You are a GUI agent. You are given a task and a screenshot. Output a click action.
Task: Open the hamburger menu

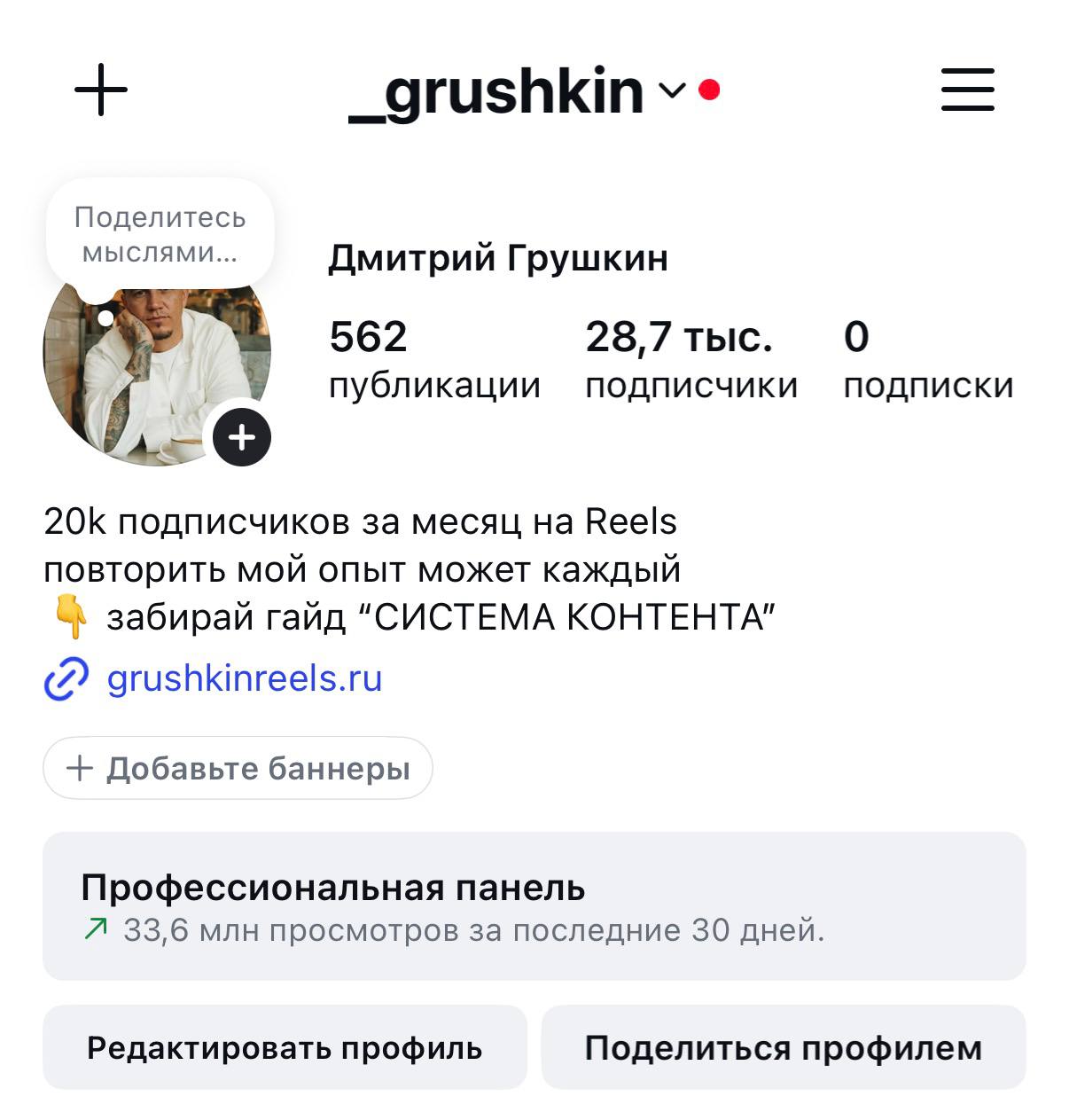(967, 90)
